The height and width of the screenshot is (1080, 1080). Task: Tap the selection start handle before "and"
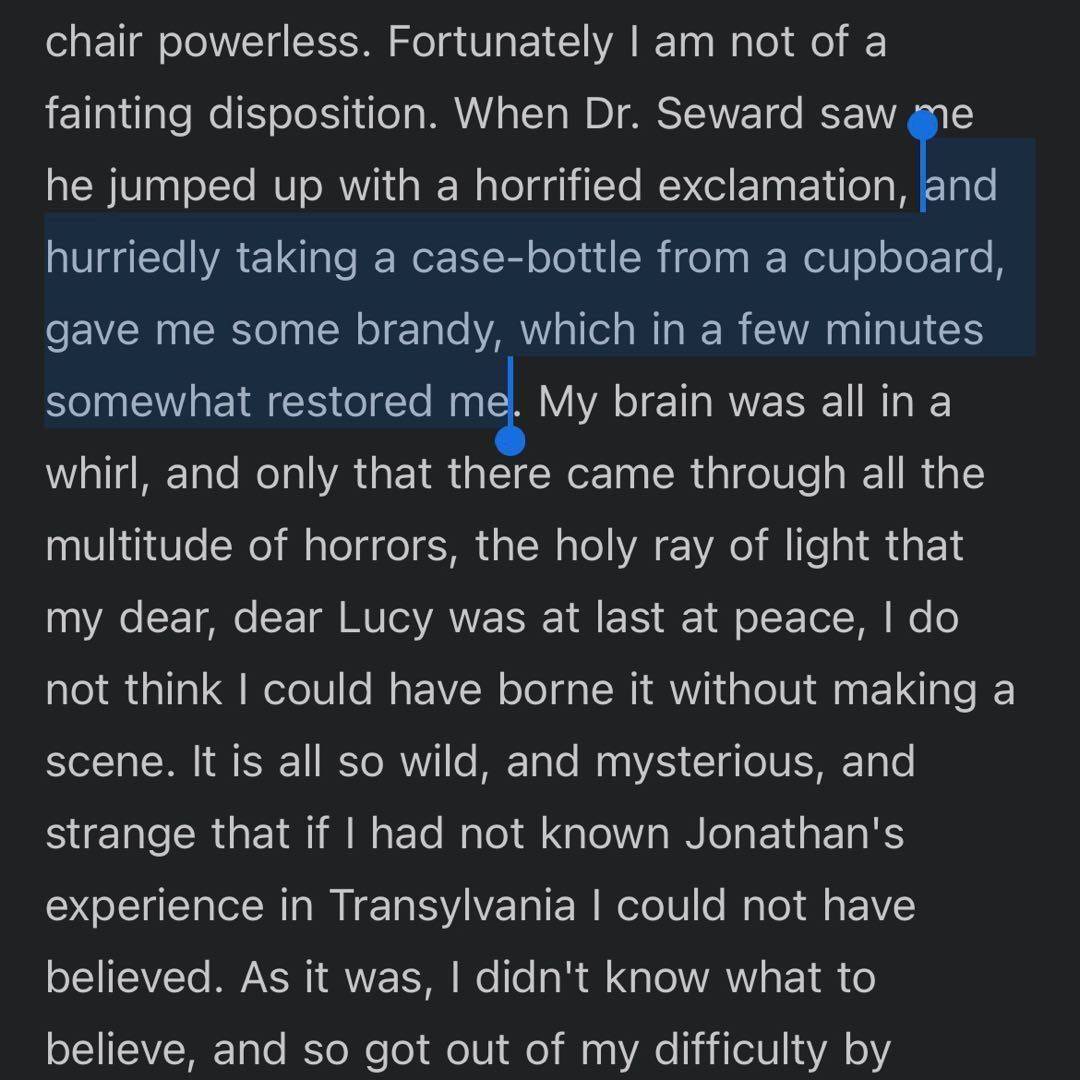click(x=922, y=127)
